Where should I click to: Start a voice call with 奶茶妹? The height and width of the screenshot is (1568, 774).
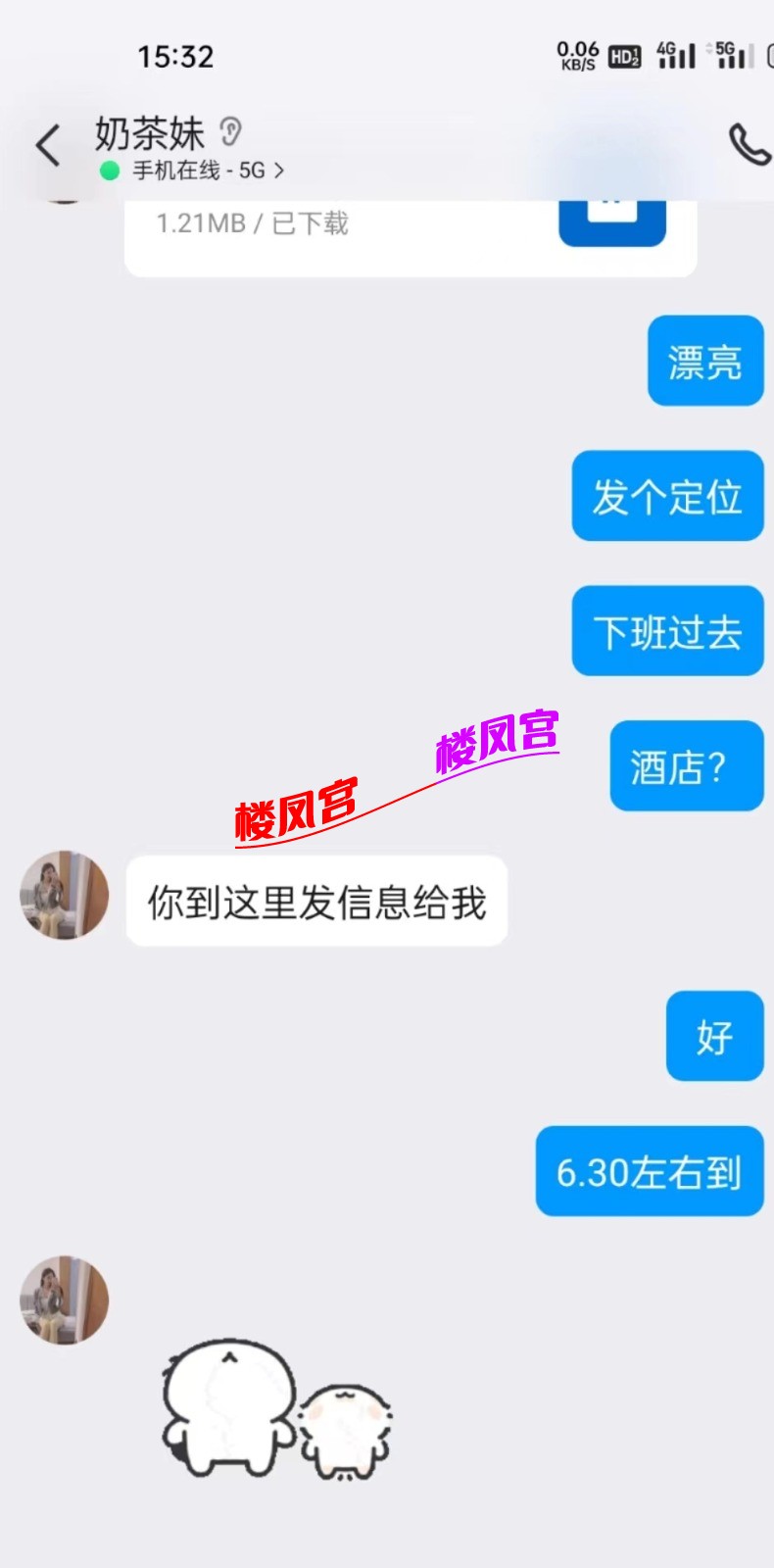pyautogui.click(x=749, y=147)
